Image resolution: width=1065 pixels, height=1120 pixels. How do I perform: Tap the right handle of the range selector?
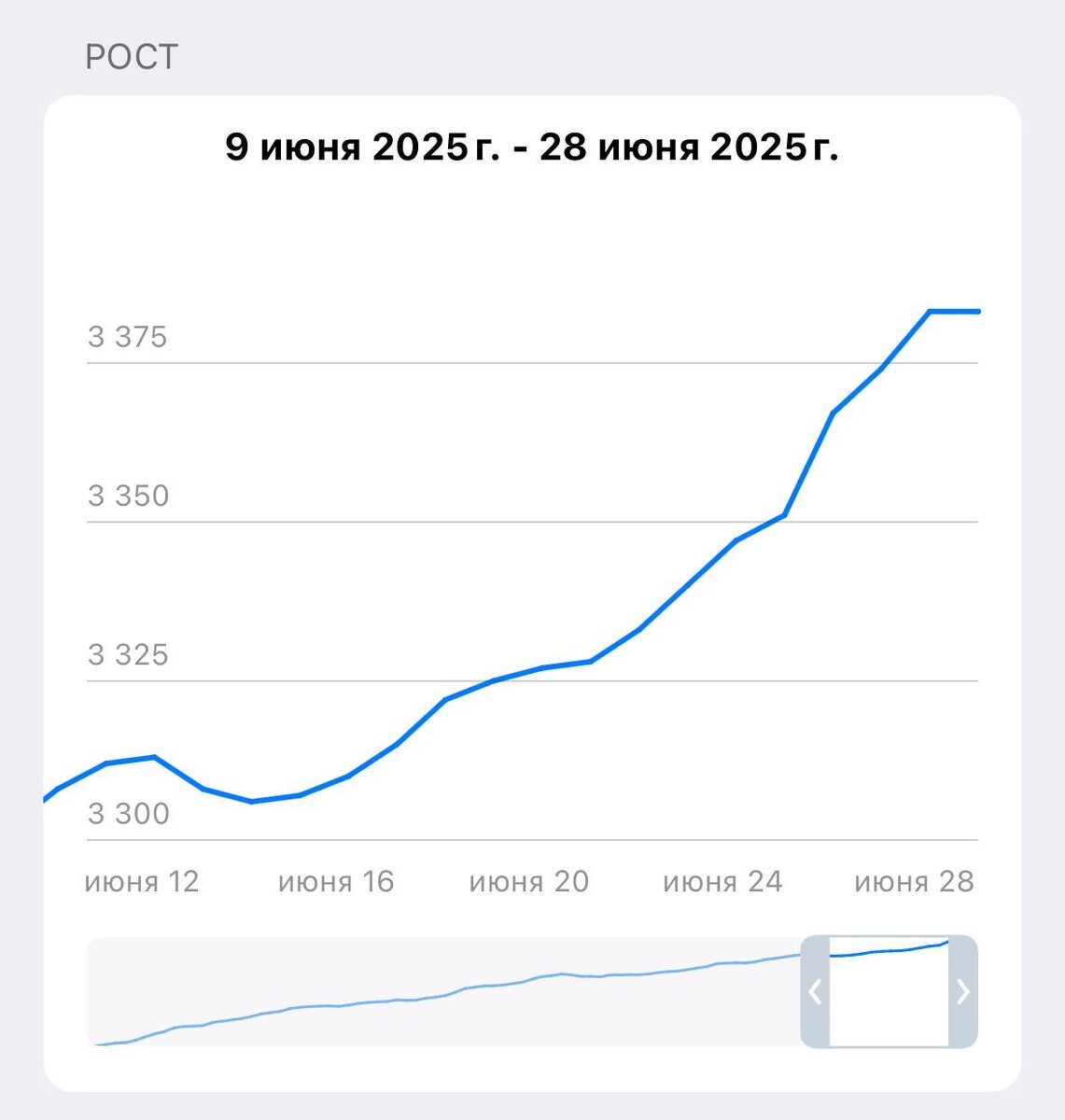pos(963,991)
